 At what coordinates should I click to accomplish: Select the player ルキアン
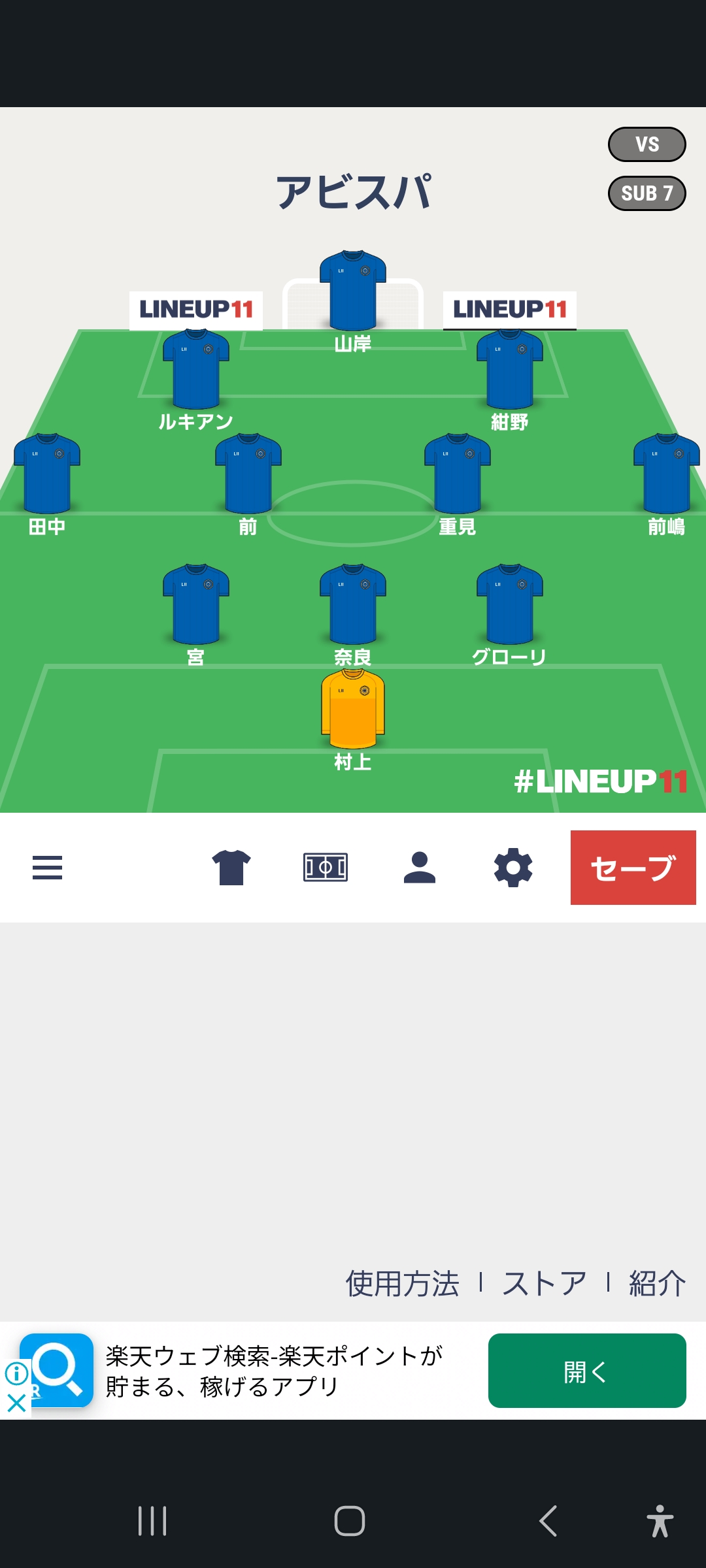pos(196,370)
